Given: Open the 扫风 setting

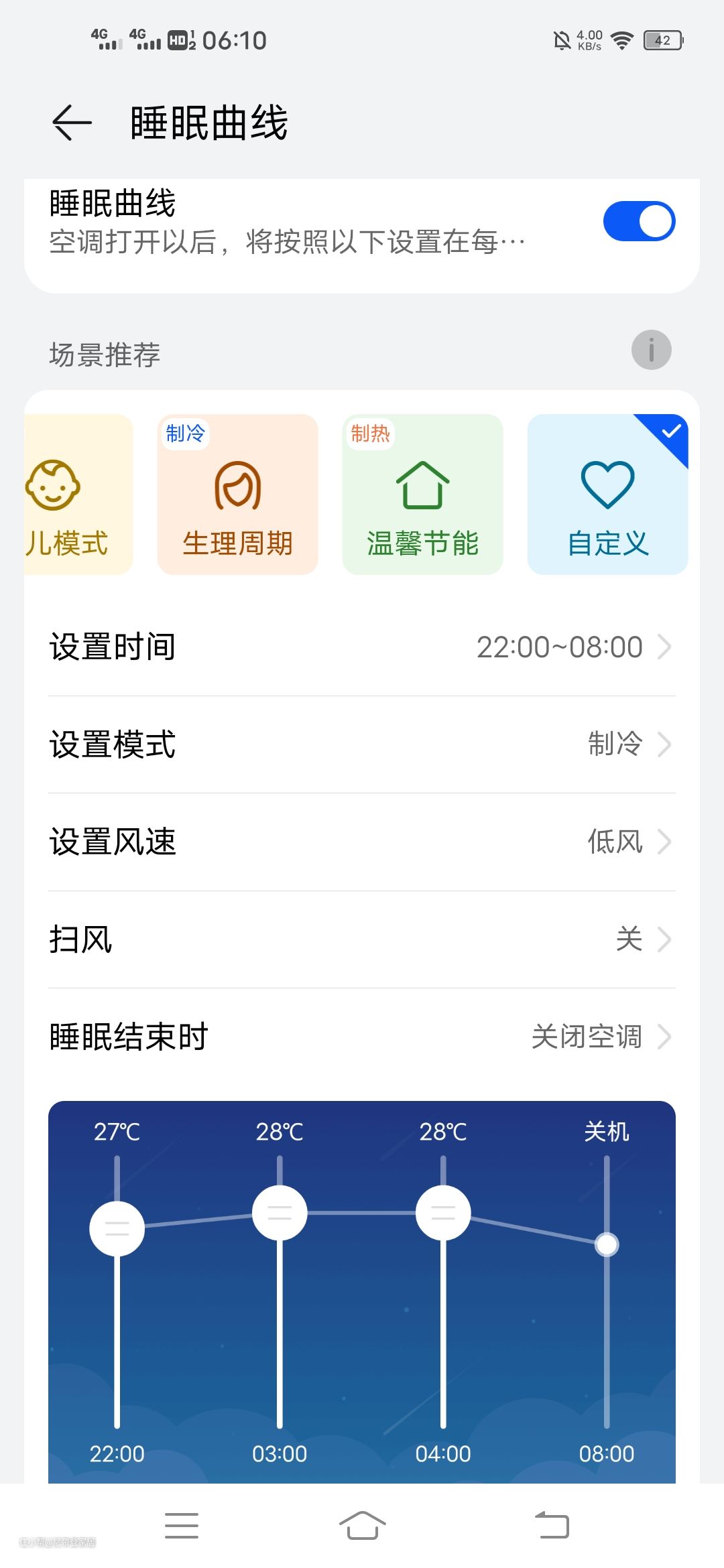Looking at the screenshot, I should [362, 939].
